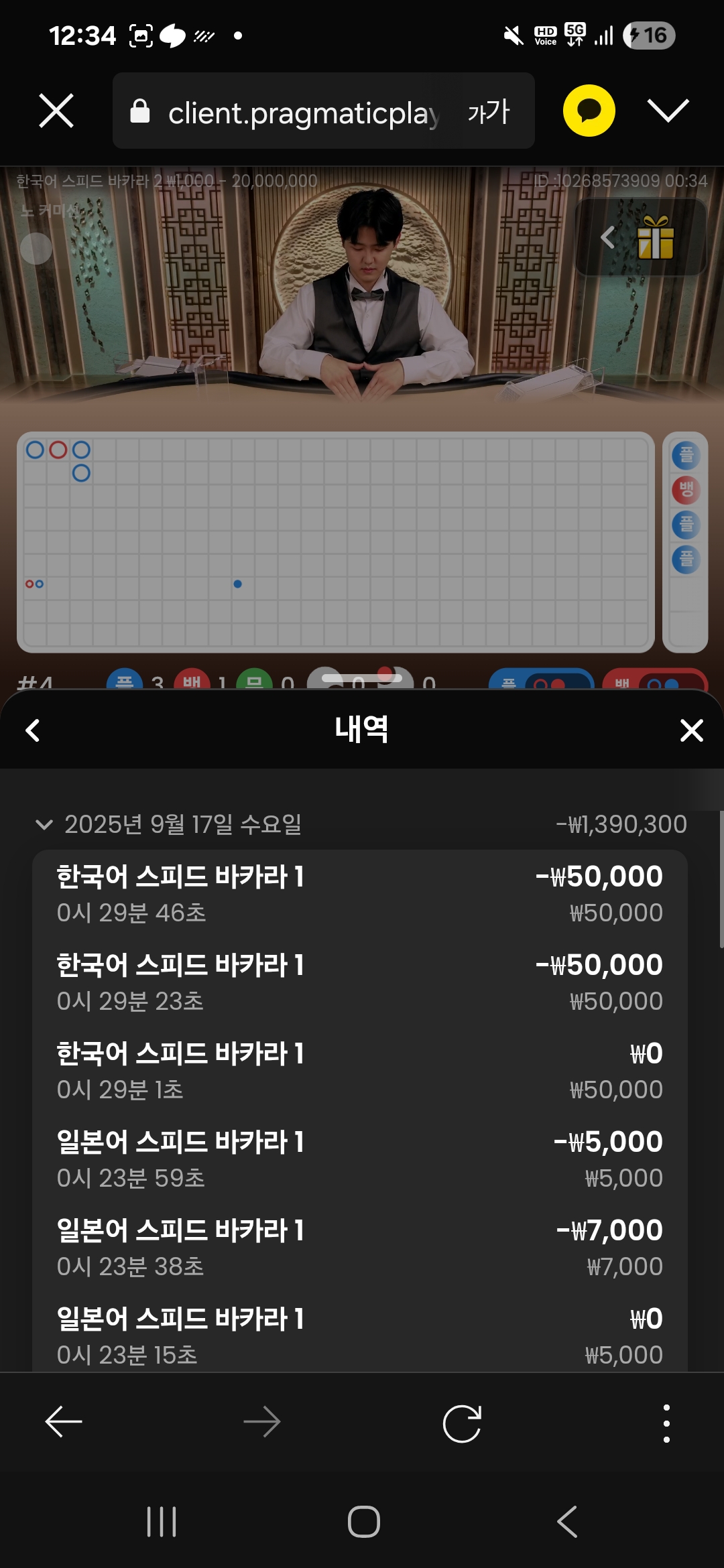Open the 0시 29분 46초 history entry
Image resolution: width=724 pixels, height=1568 pixels.
[x=359, y=894]
